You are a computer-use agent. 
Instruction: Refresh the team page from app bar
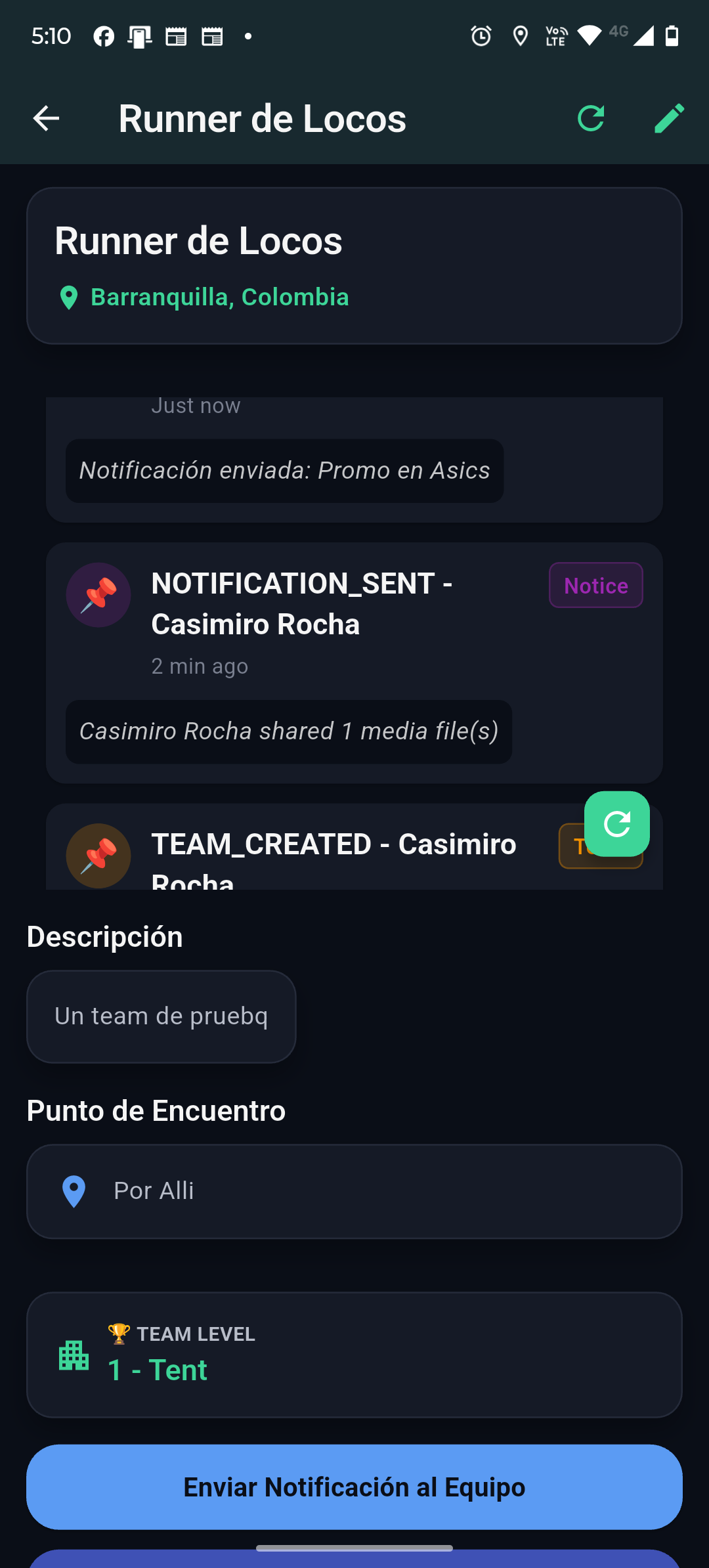pyautogui.click(x=591, y=119)
